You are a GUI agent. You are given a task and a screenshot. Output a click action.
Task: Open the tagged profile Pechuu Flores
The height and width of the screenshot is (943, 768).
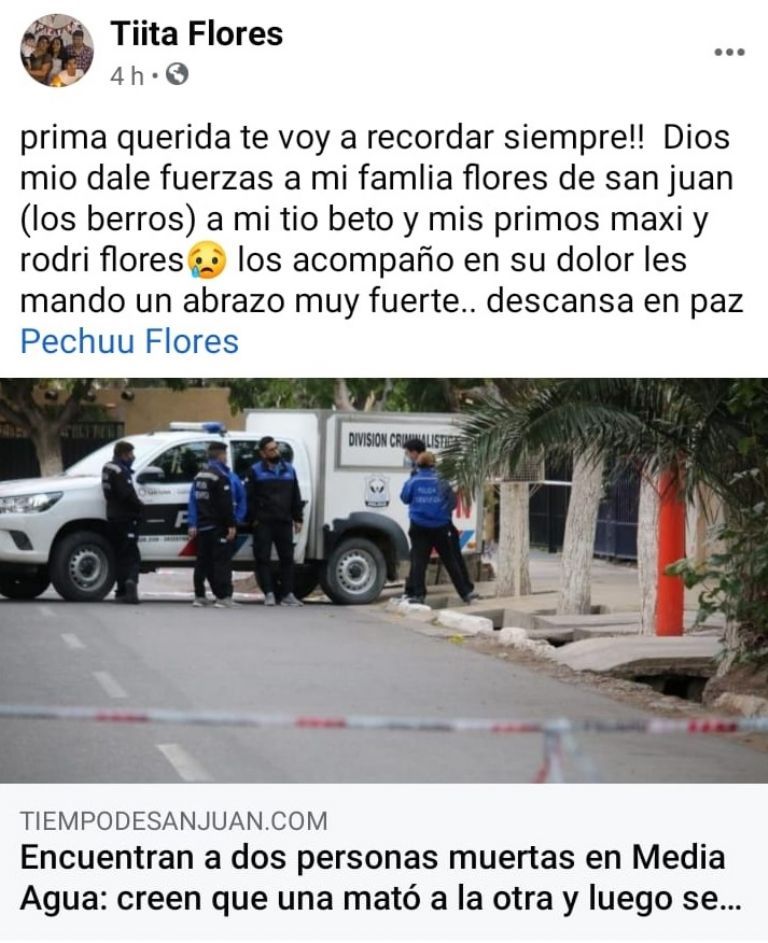pos(130,342)
